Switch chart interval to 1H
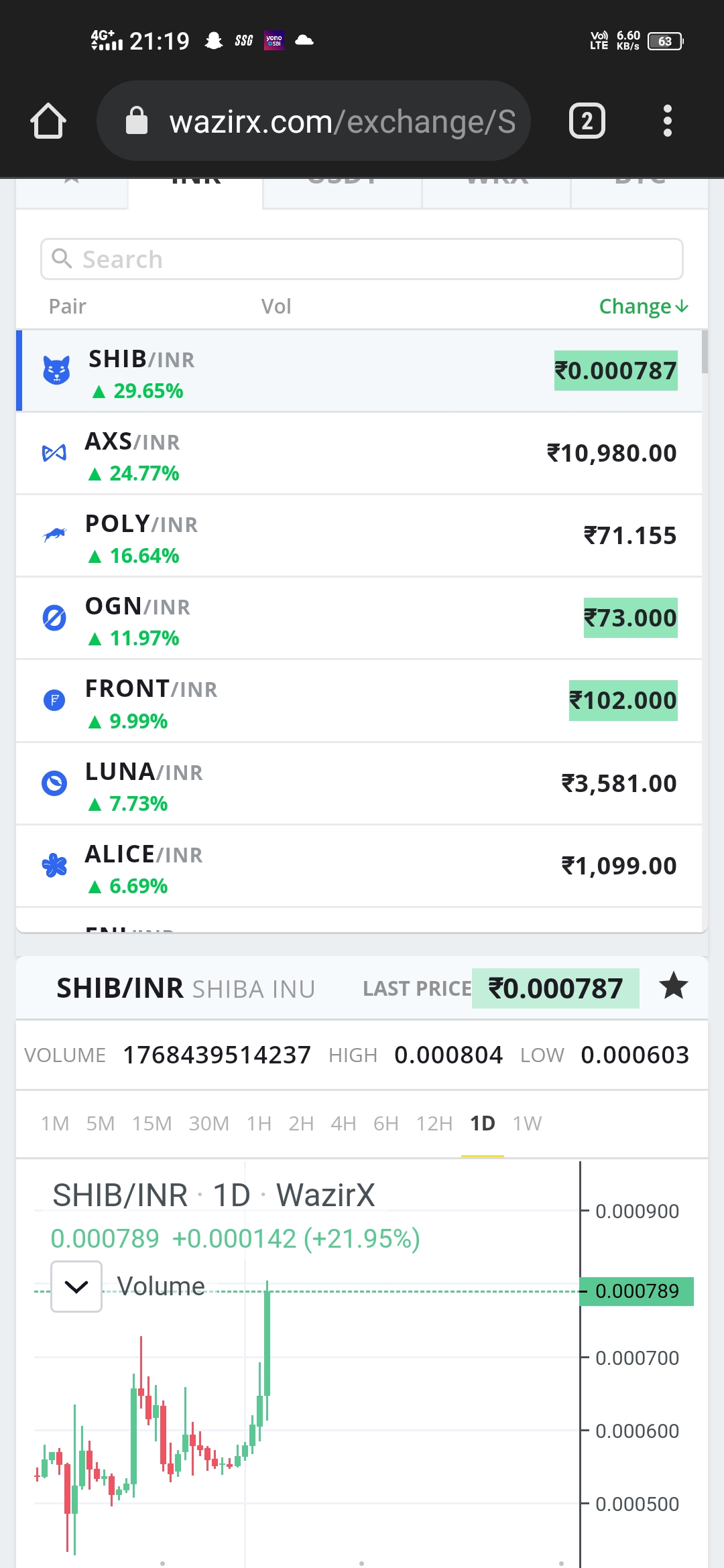Viewport: 724px width, 1568px height. tap(259, 1123)
